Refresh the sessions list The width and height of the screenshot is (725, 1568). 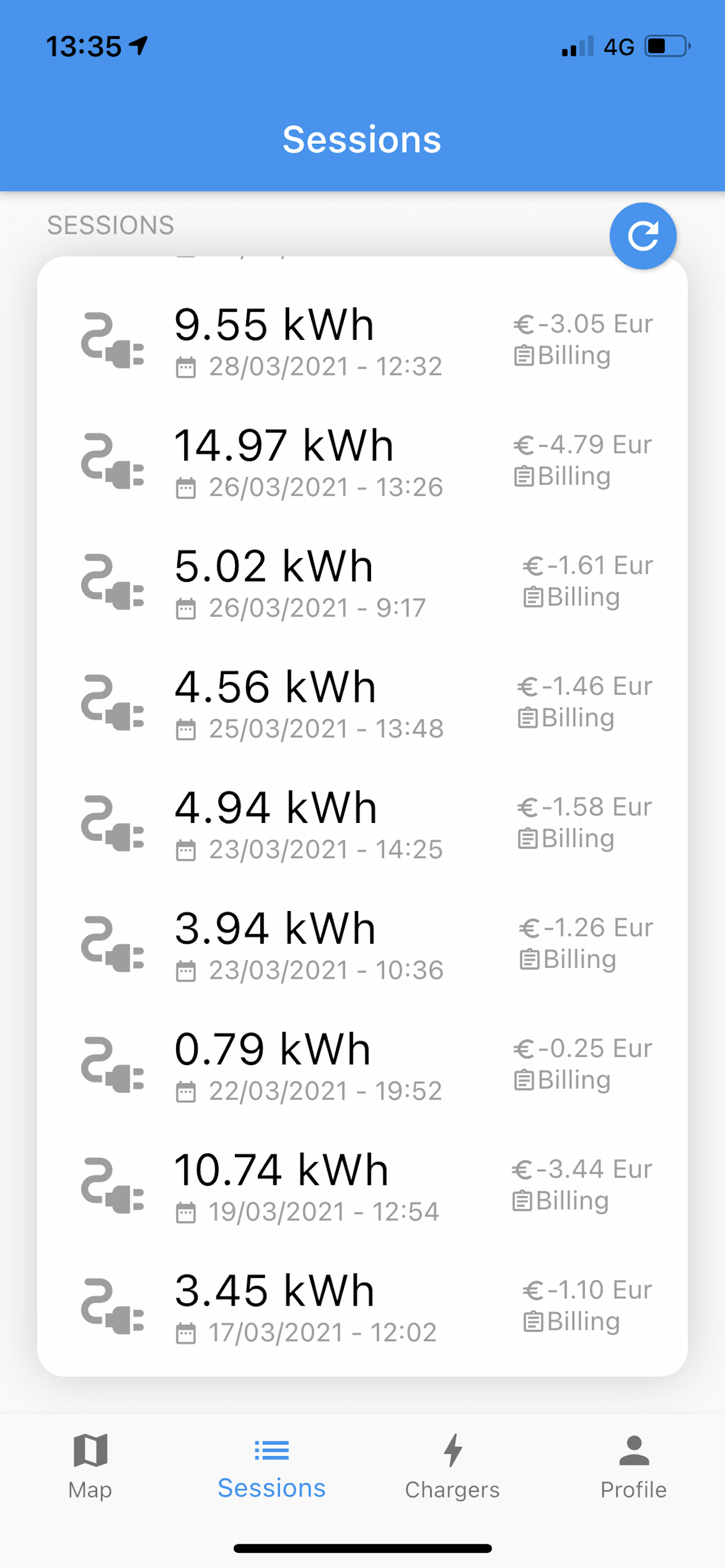coord(643,236)
